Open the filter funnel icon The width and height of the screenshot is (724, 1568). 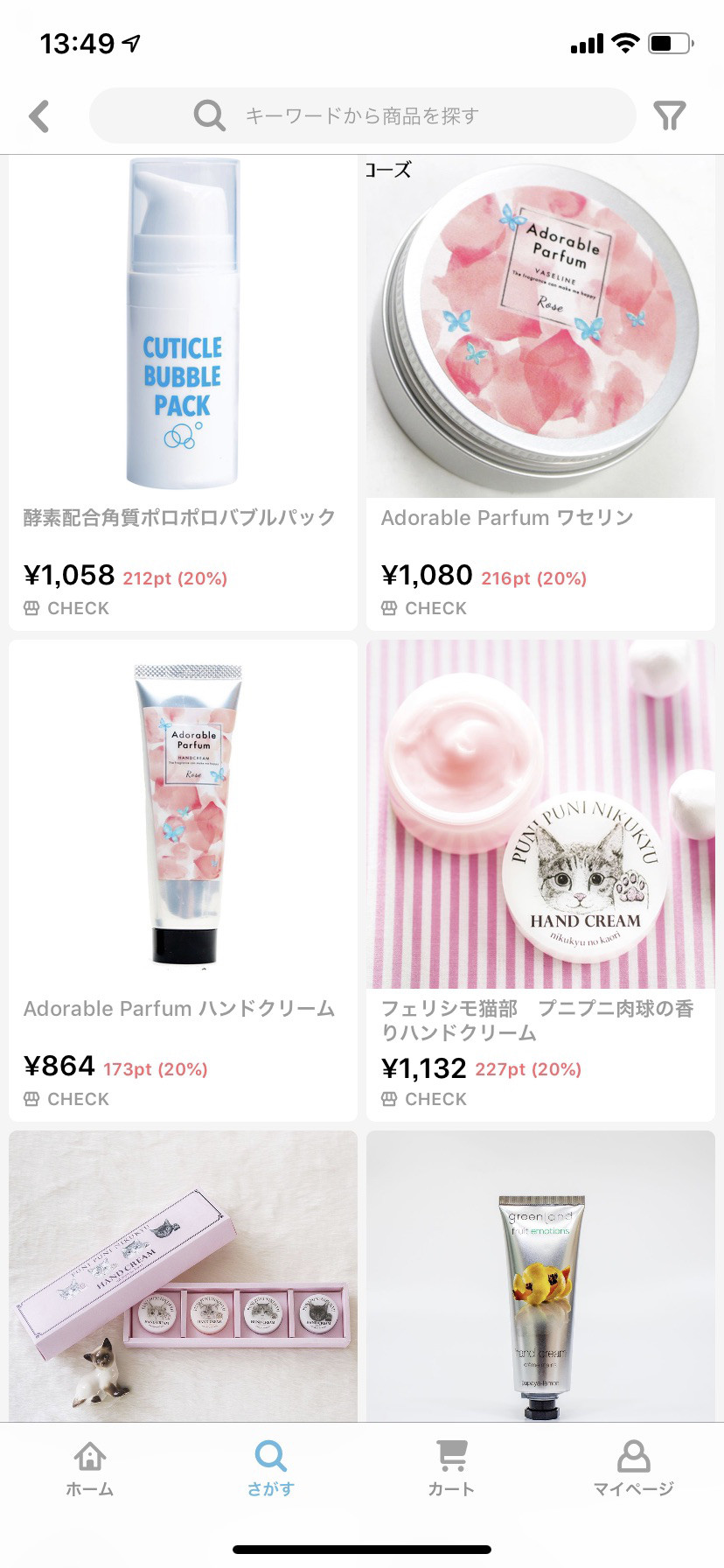[670, 115]
